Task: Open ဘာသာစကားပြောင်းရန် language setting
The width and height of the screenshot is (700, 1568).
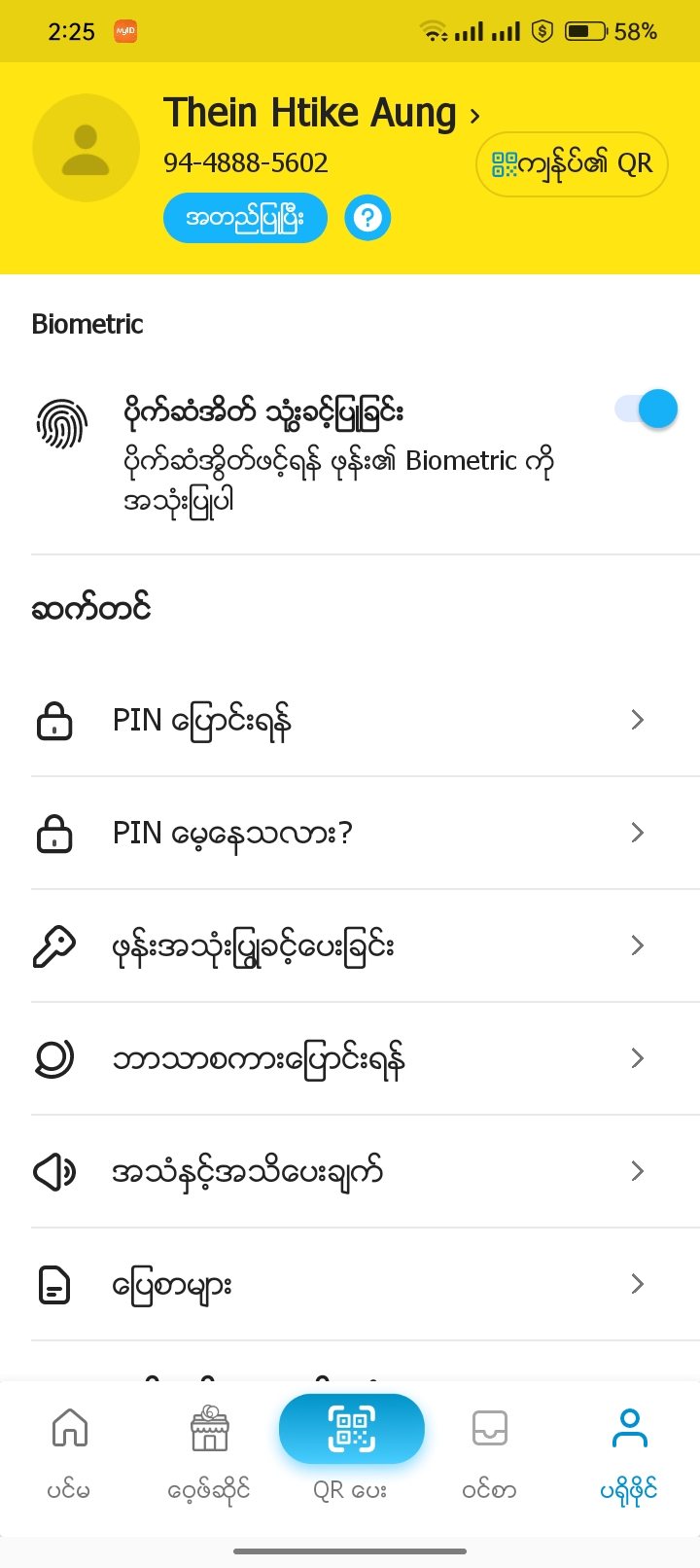Action: (x=350, y=1059)
